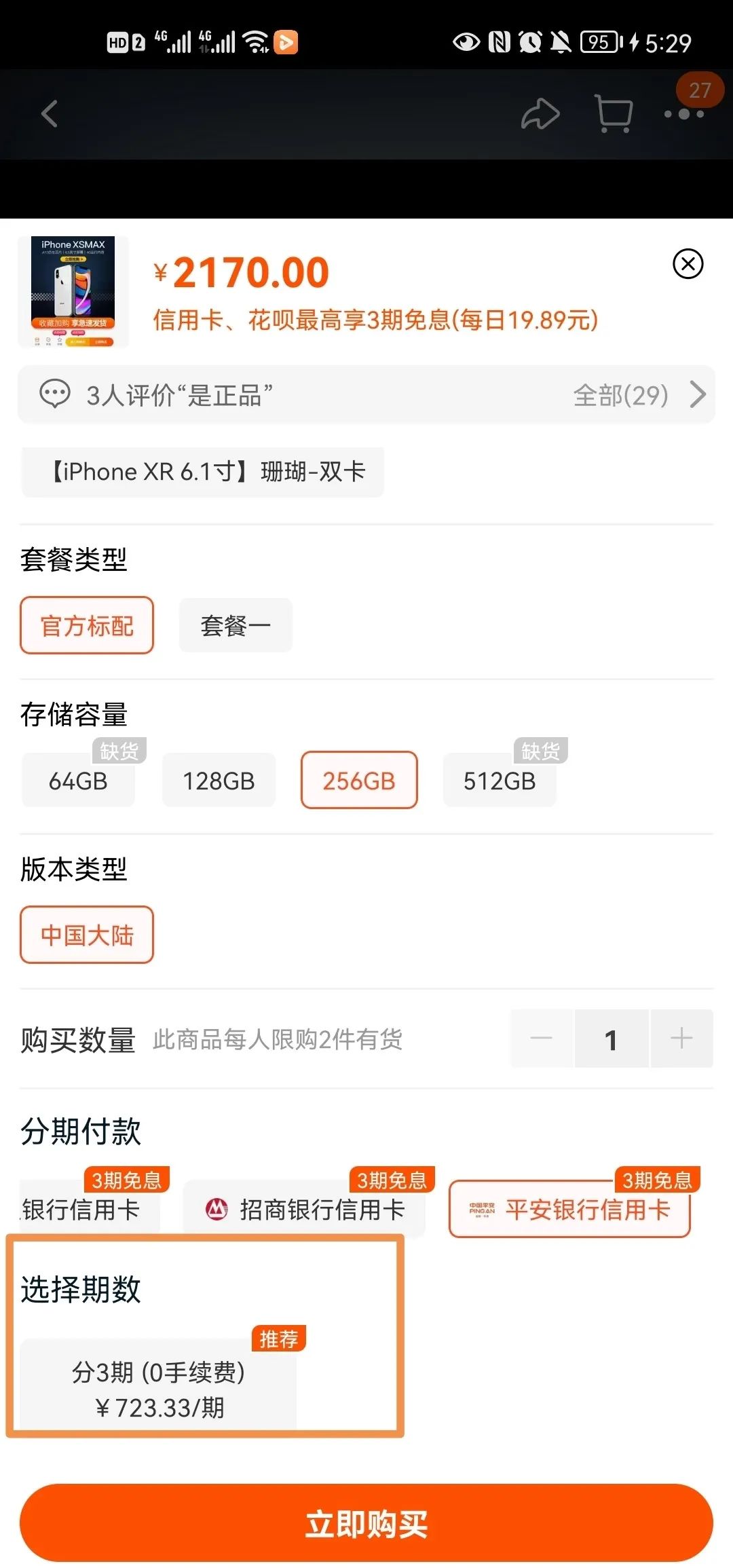Select 256GB storage capacity
The width and height of the screenshot is (733, 1568).
tap(359, 780)
